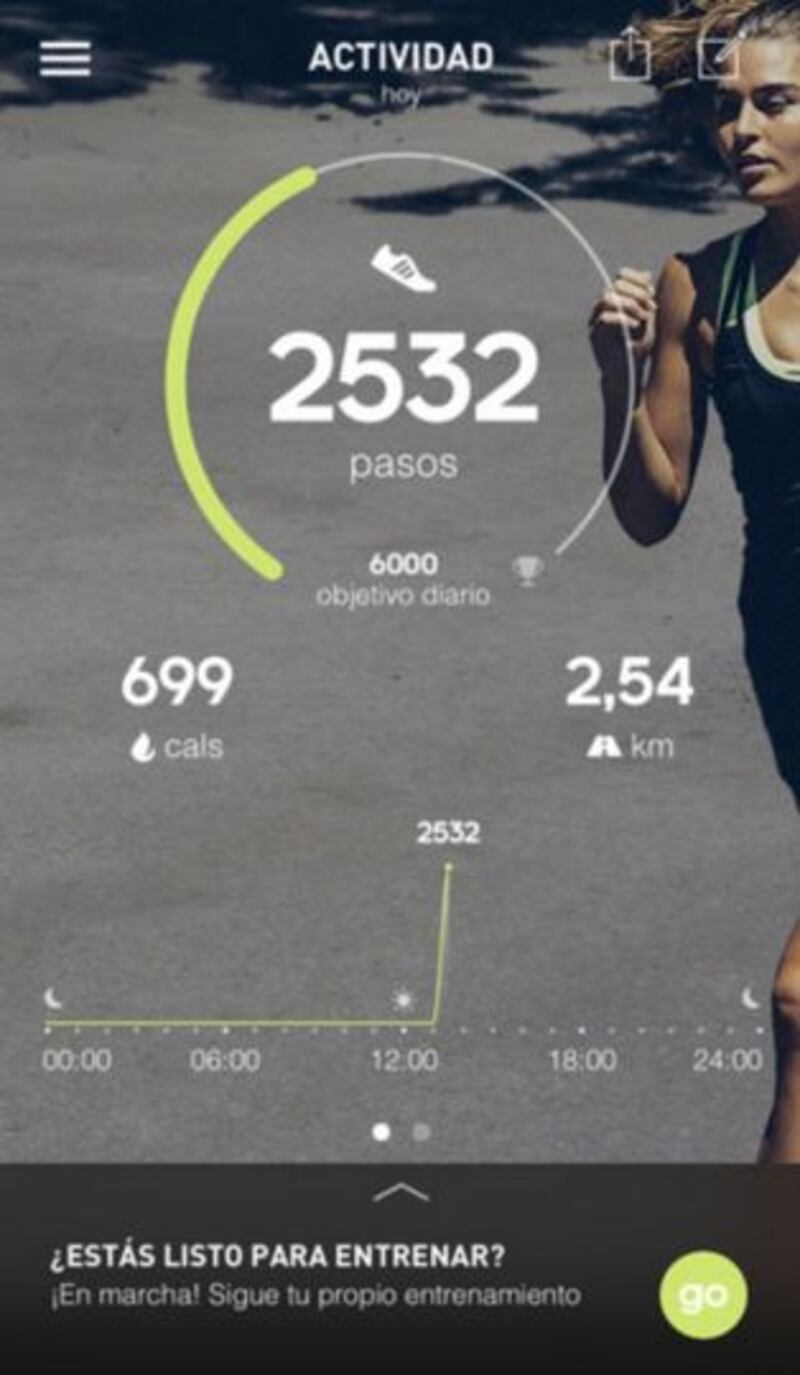Expand the training panel with the up chevron

pos(400,1192)
